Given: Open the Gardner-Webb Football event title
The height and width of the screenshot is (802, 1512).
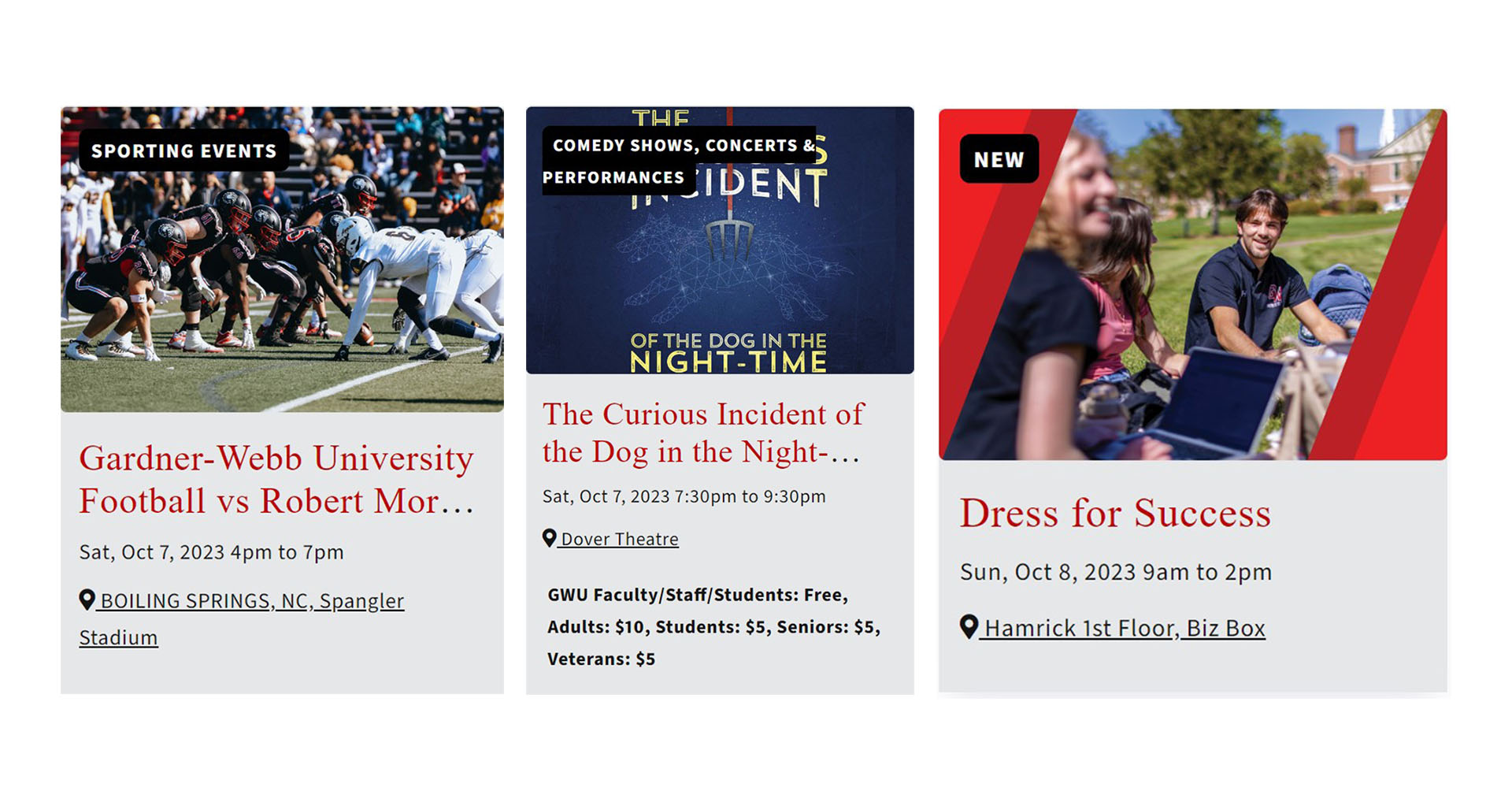Looking at the screenshot, I should coord(276,479).
